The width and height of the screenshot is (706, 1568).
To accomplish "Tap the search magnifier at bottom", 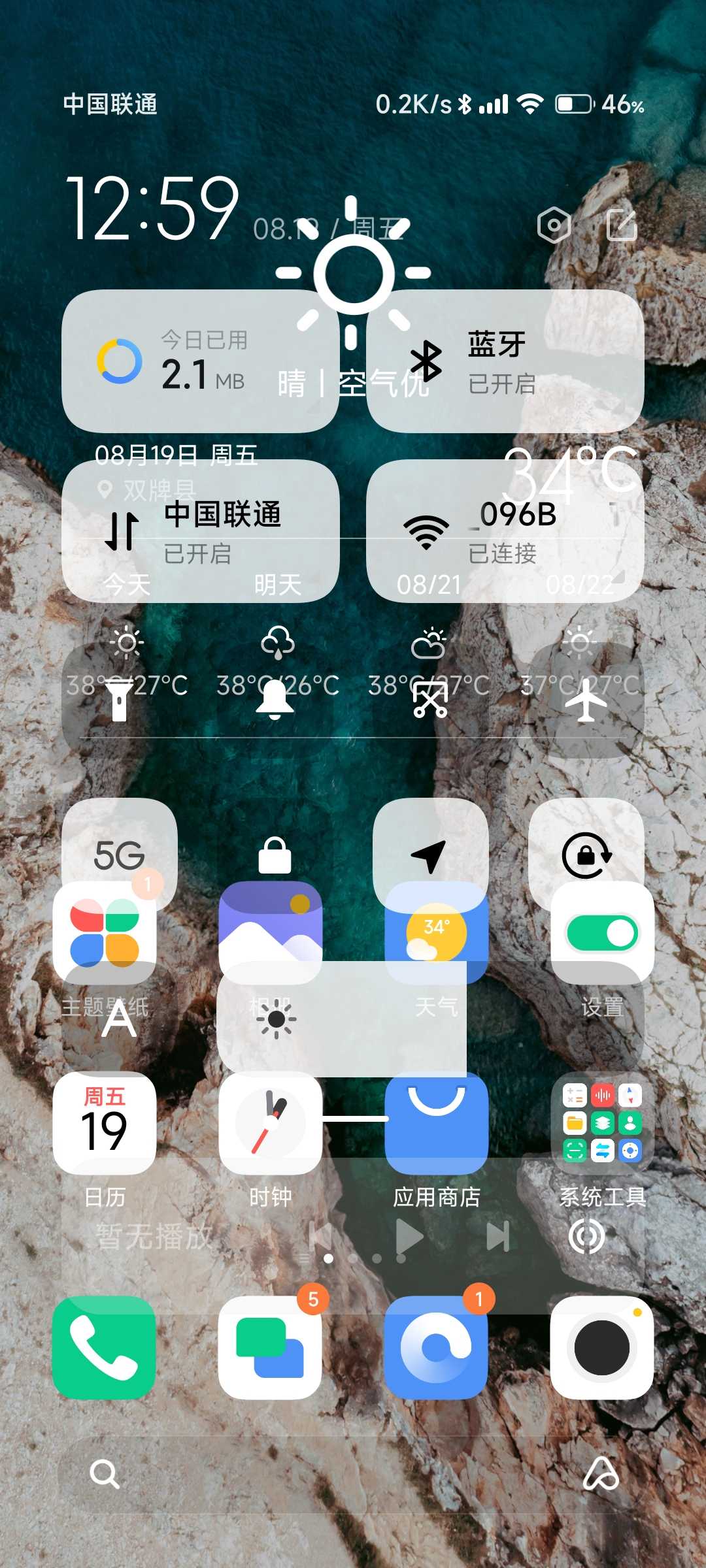I will coord(105,1474).
